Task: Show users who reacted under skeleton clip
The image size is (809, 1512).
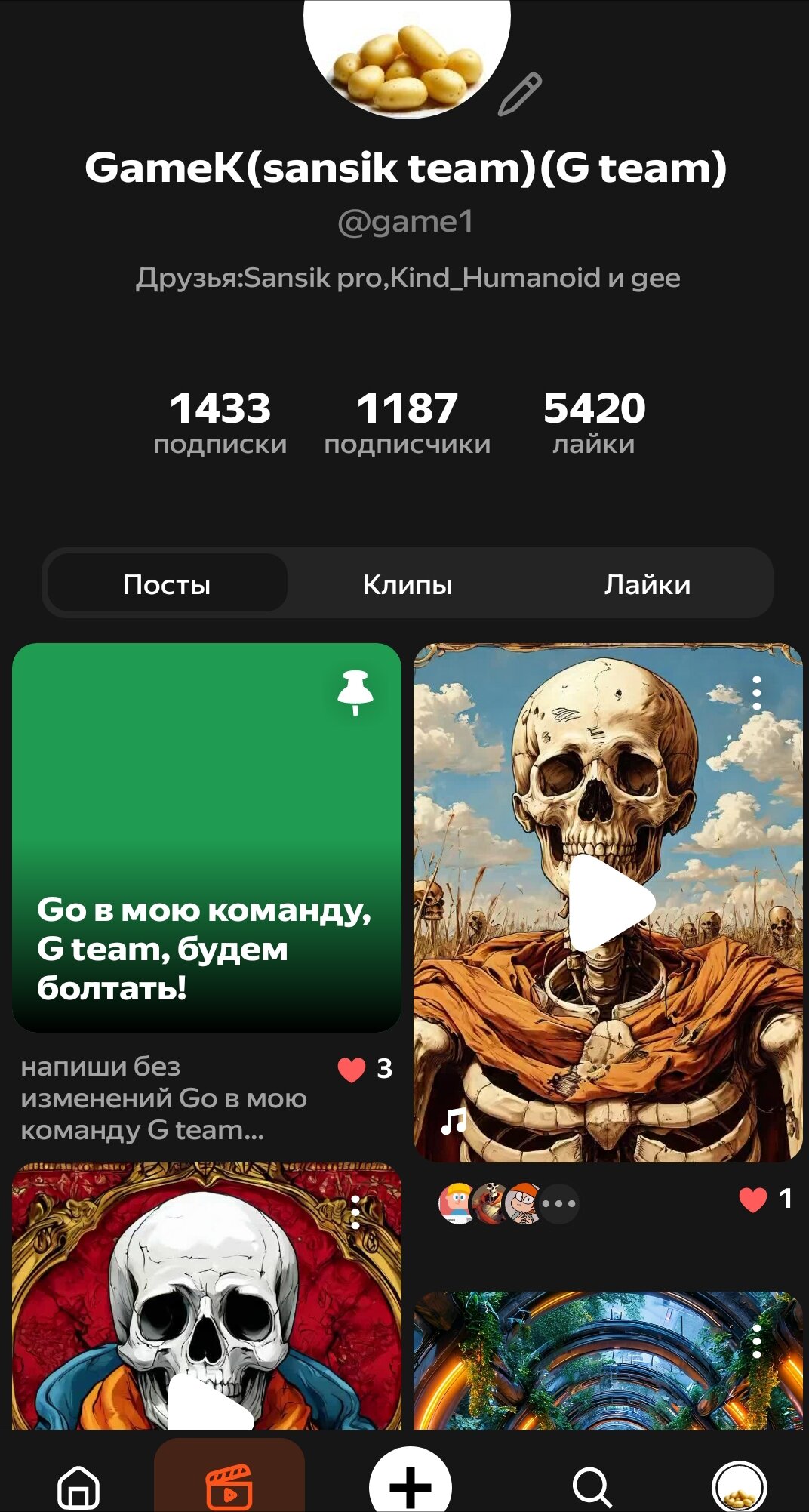Action: point(509,1203)
